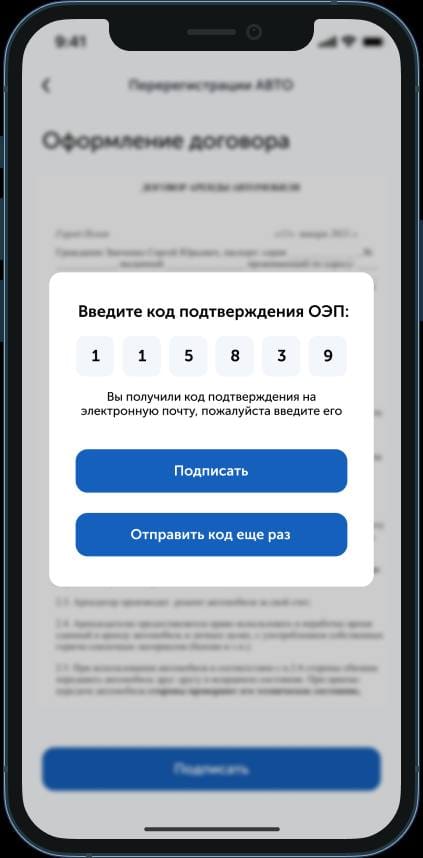Select the code box containing digit 8
423x858 pixels.
(235, 356)
